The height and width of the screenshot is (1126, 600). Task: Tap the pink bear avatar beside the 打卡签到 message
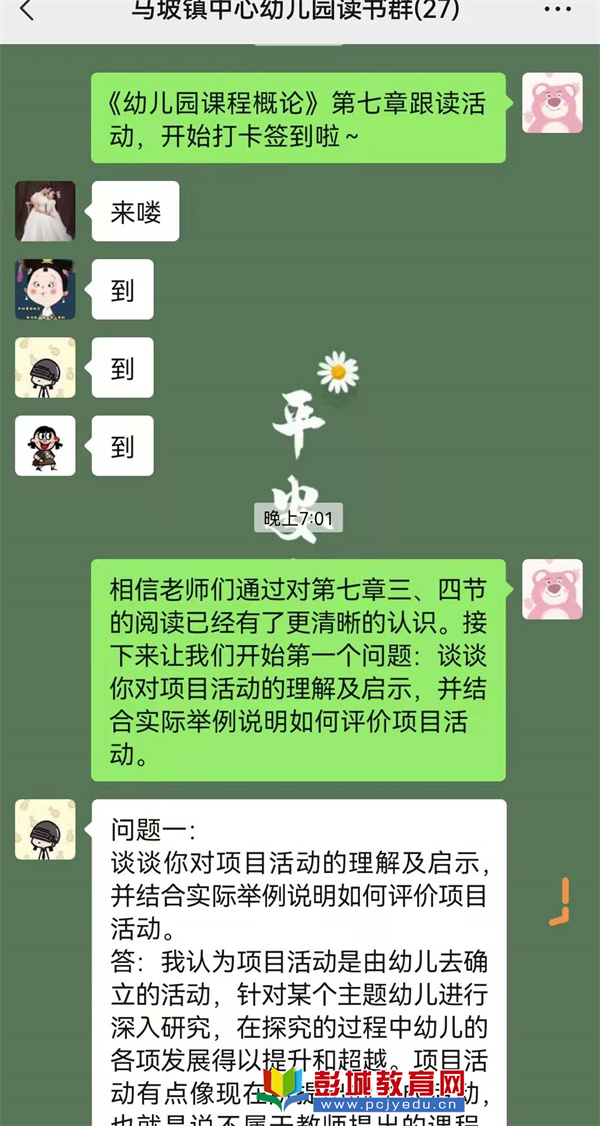click(x=553, y=103)
